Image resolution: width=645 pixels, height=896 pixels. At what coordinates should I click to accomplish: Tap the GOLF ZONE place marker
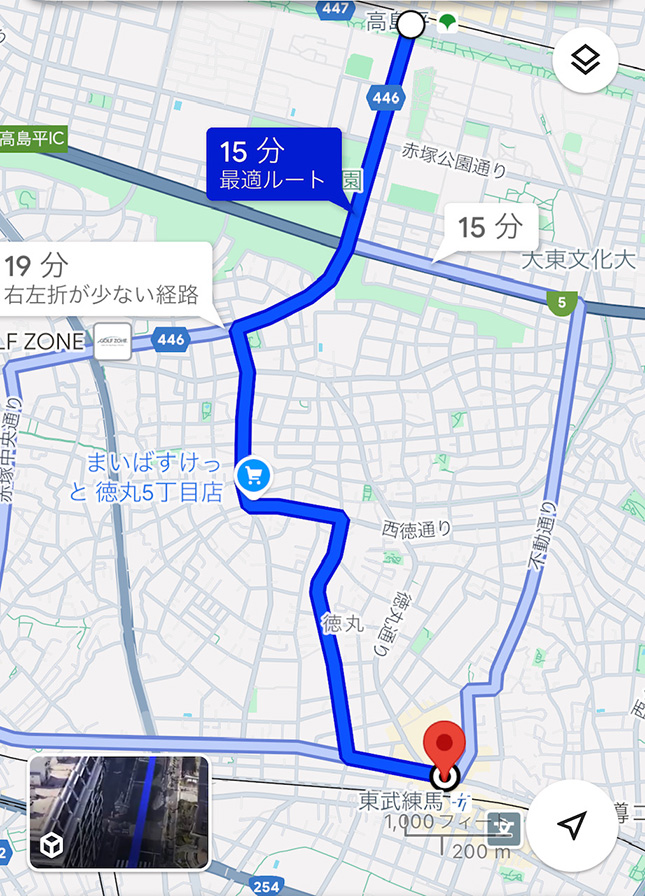(x=114, y=340)
